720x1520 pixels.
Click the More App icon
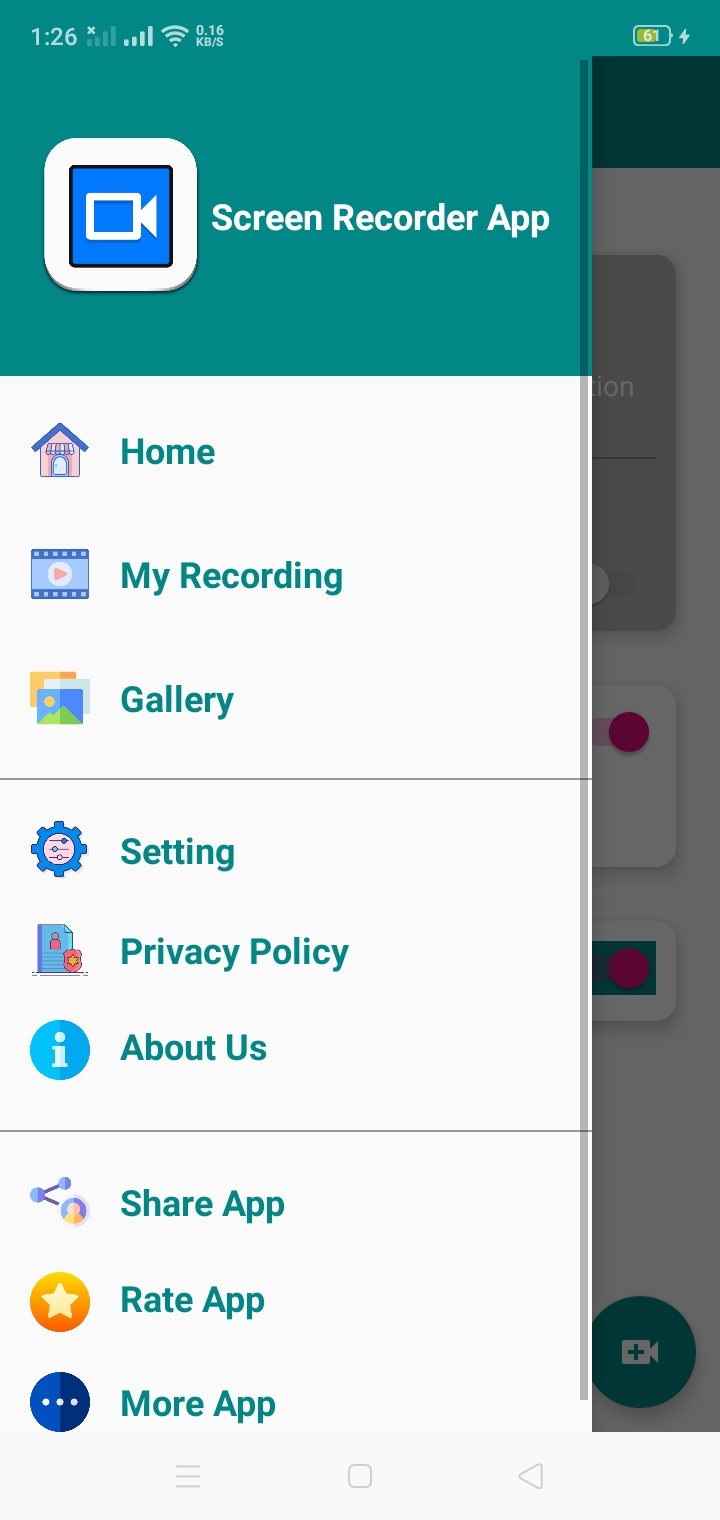pyautogui.click(x=59, y=1402)
